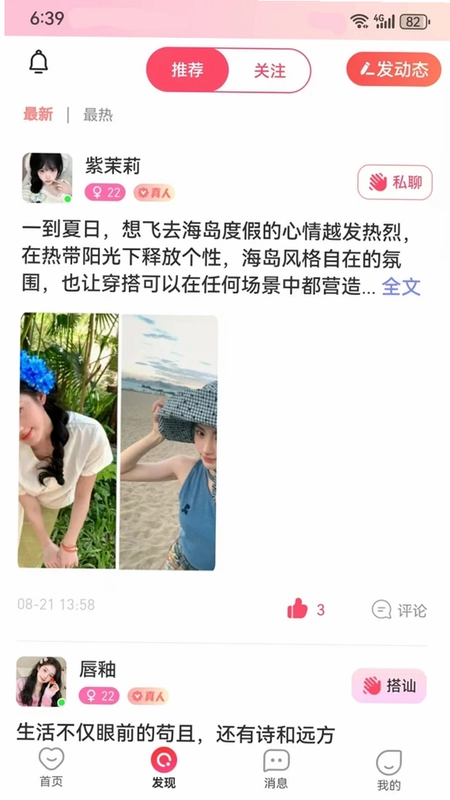Select the 最新 sort option

click(38, 114)
